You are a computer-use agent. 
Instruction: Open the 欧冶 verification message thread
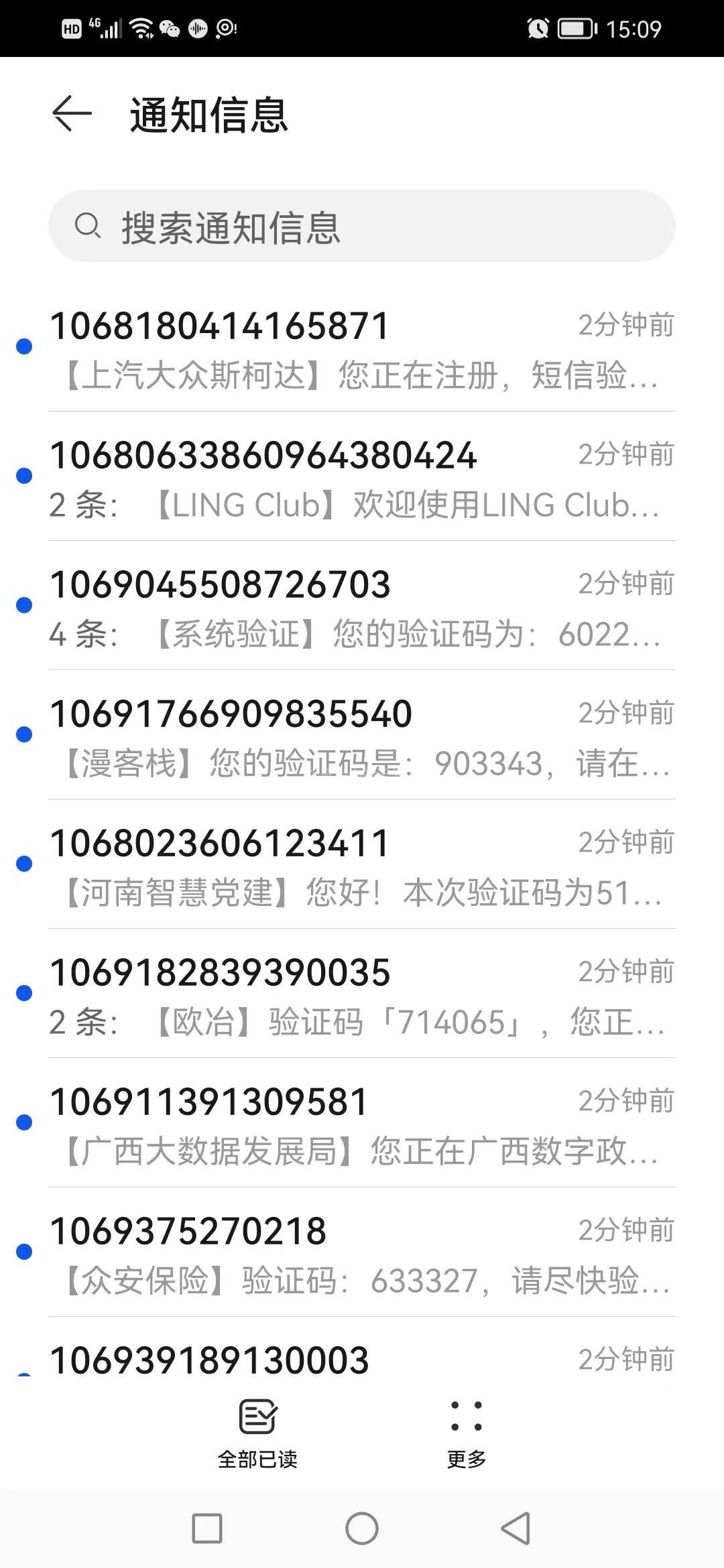tap(362, 994)
